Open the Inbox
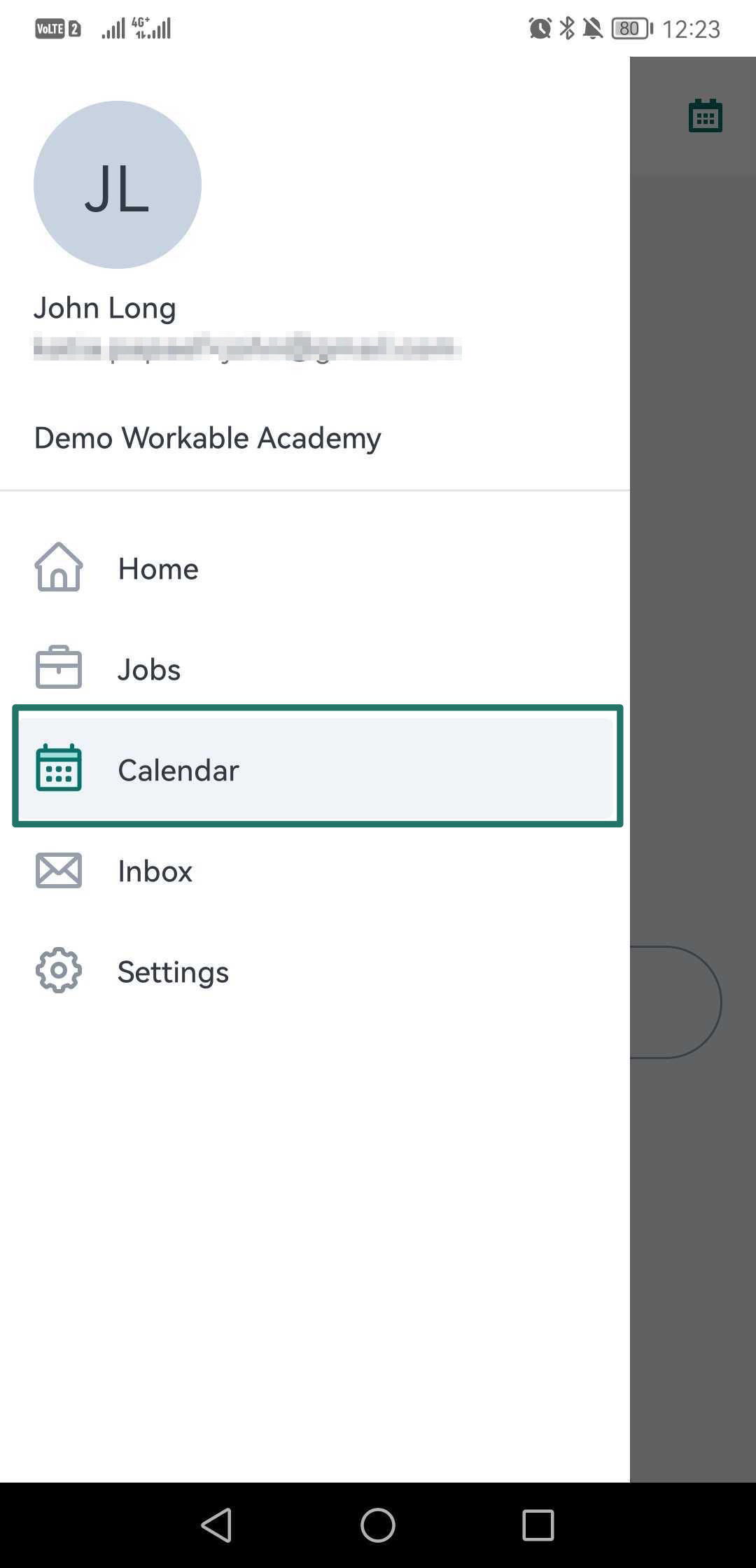 (x=315, y=870)
